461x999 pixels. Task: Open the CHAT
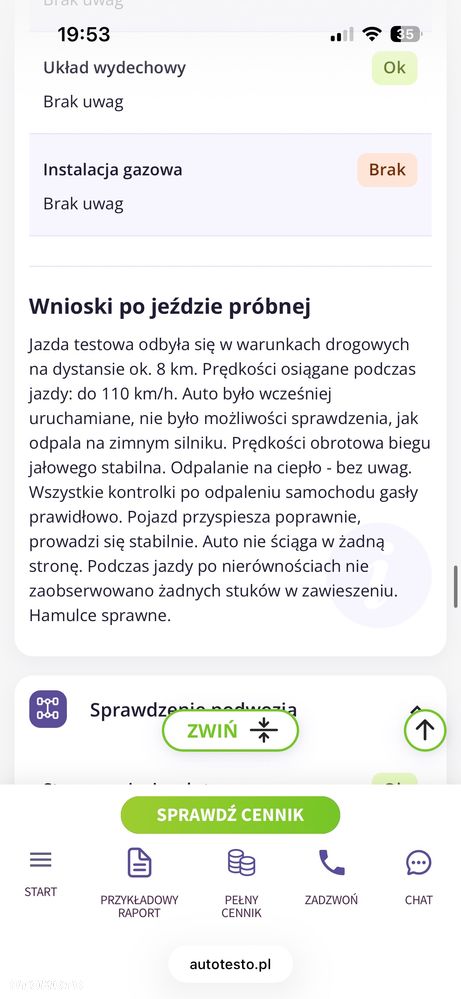click(x=418, y=876)
